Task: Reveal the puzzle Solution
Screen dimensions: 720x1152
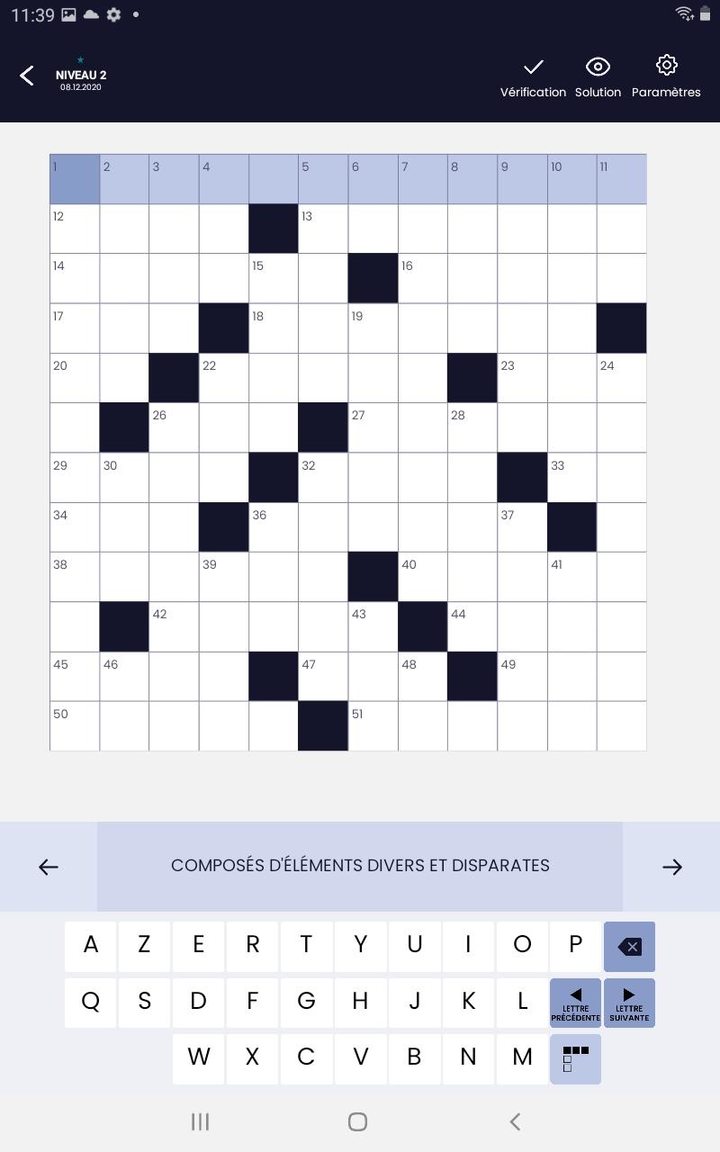Action: click(598, 77)
